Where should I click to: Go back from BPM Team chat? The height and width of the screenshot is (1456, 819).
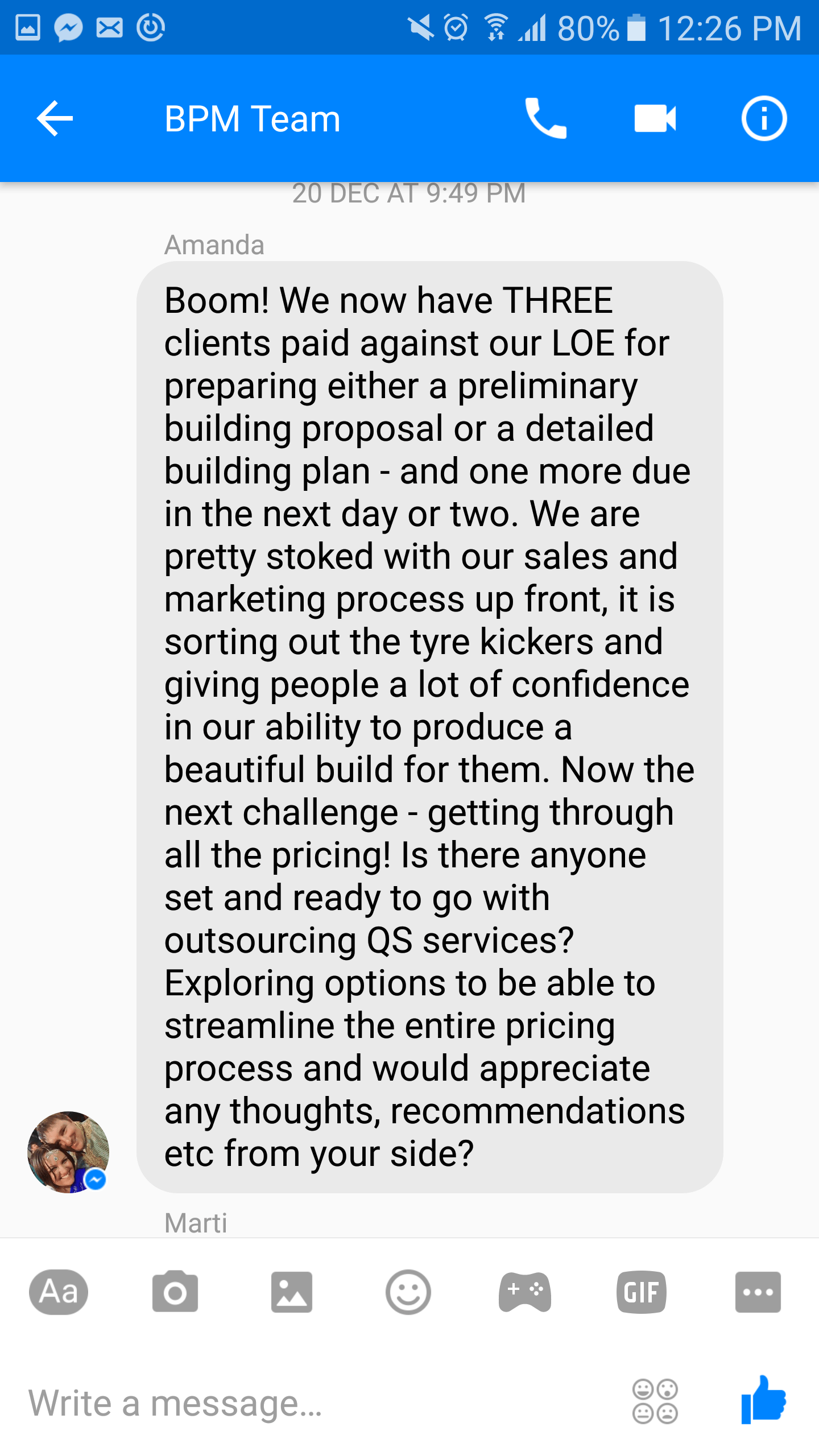pyautogui.click(x=55, y=118)
